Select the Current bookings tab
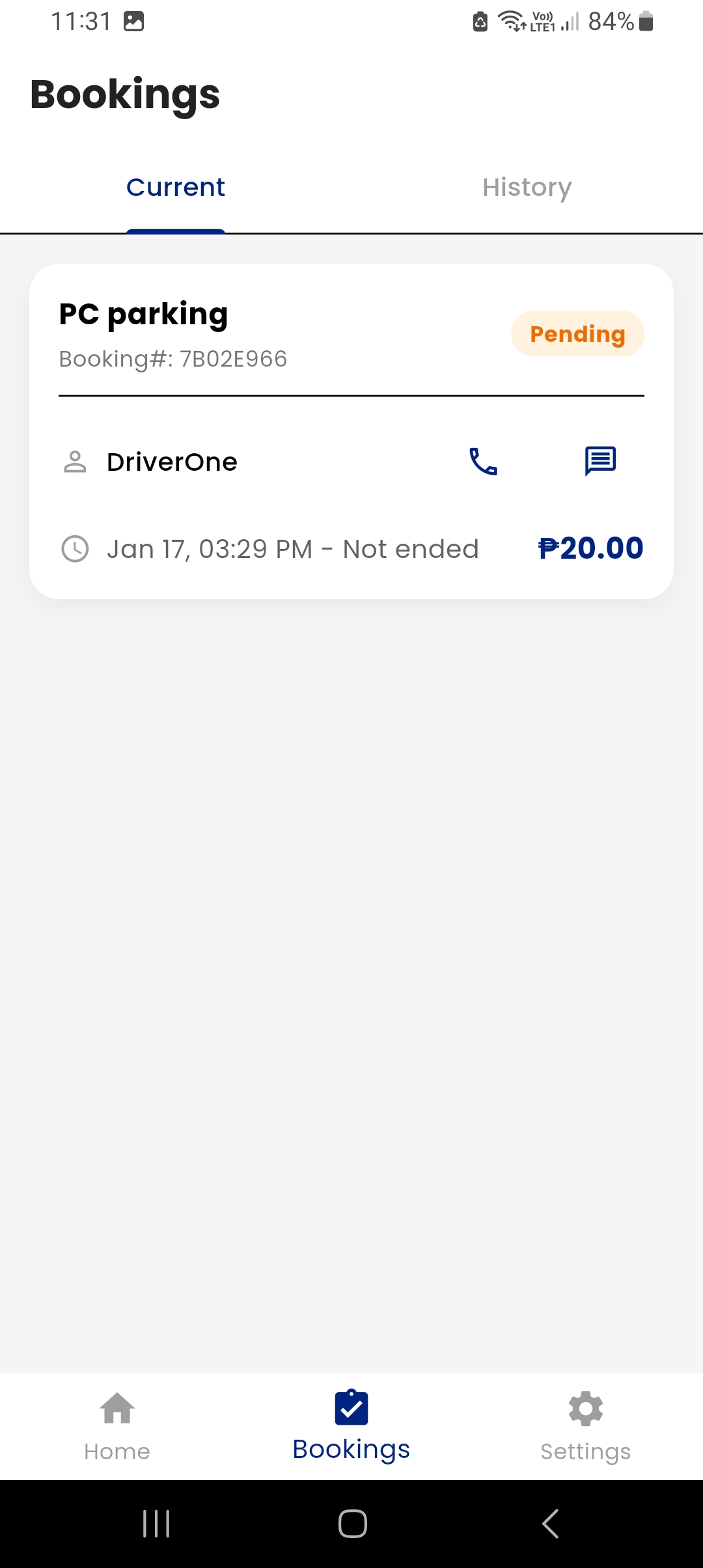703x1568 pixels. 176,188
